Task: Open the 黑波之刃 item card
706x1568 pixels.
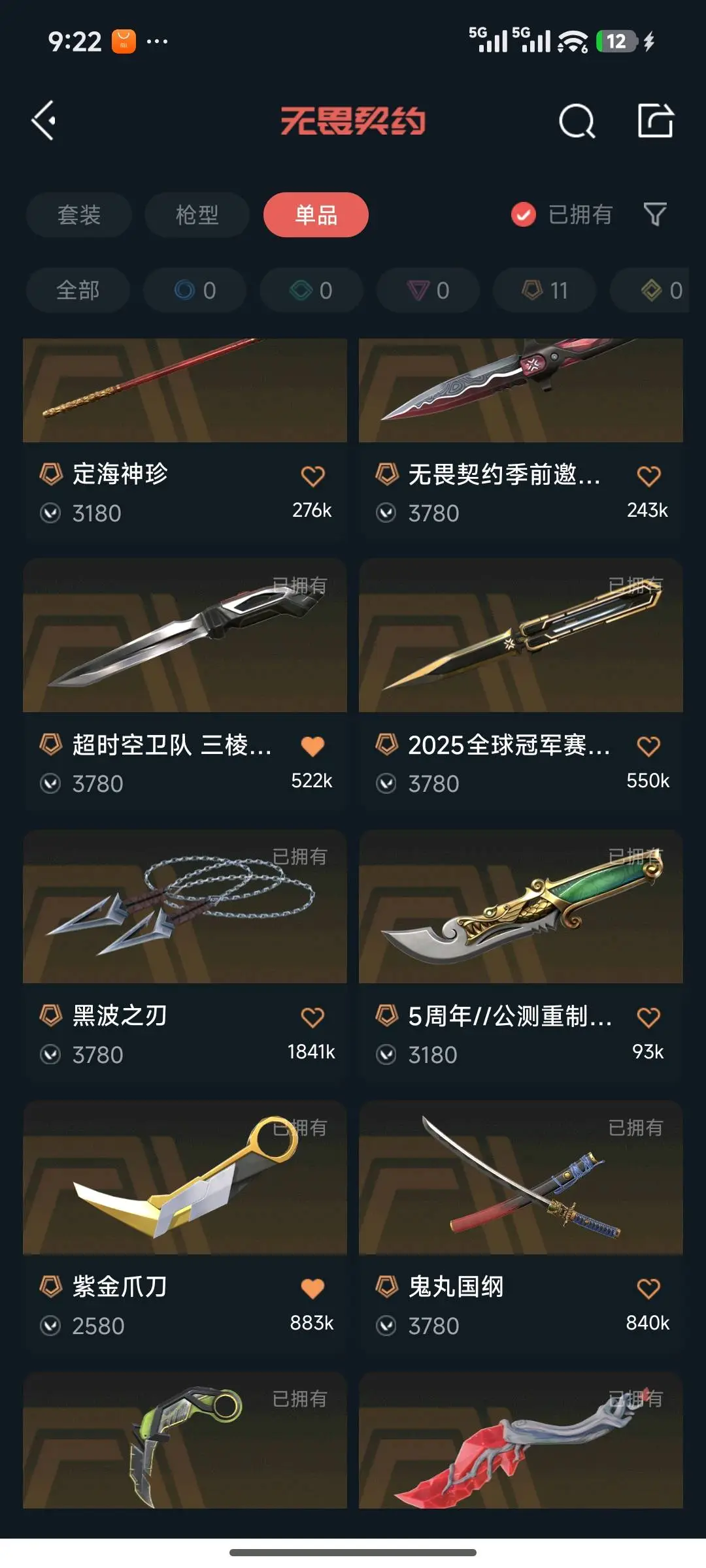Action: coord(185,907)
